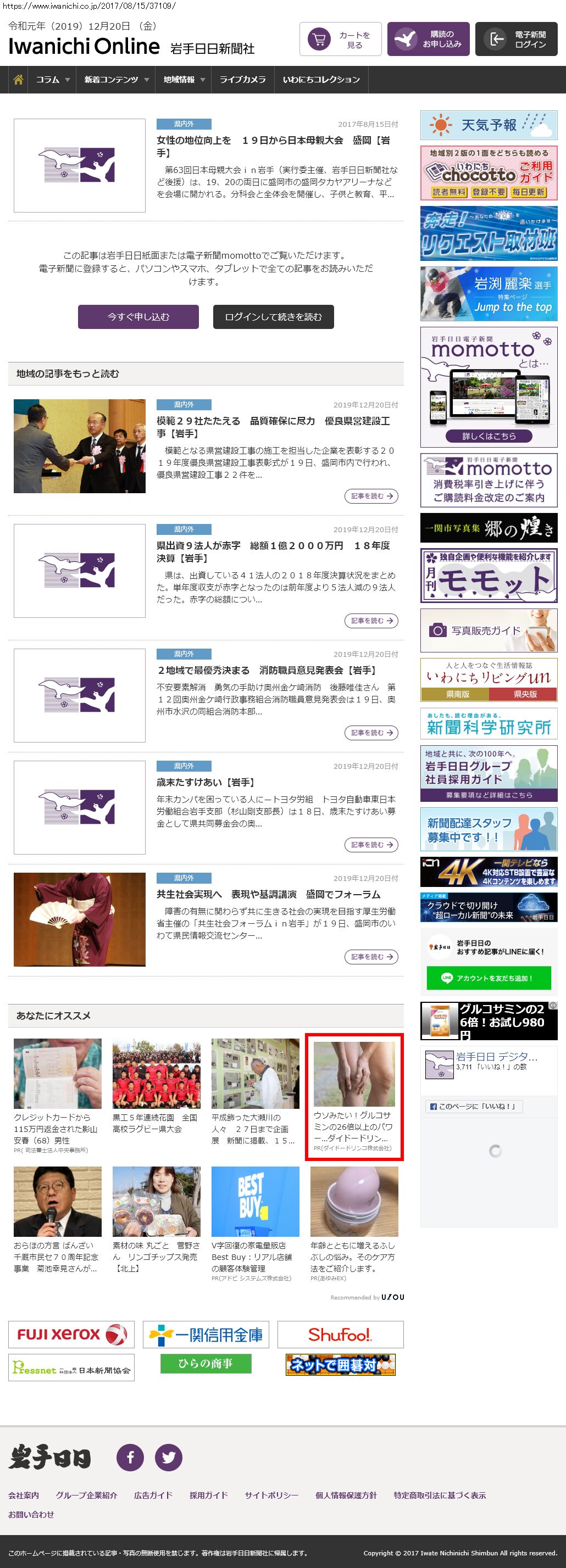Go to the home icon in the nav bar
566x1568 pixels.
pos(18,80)
